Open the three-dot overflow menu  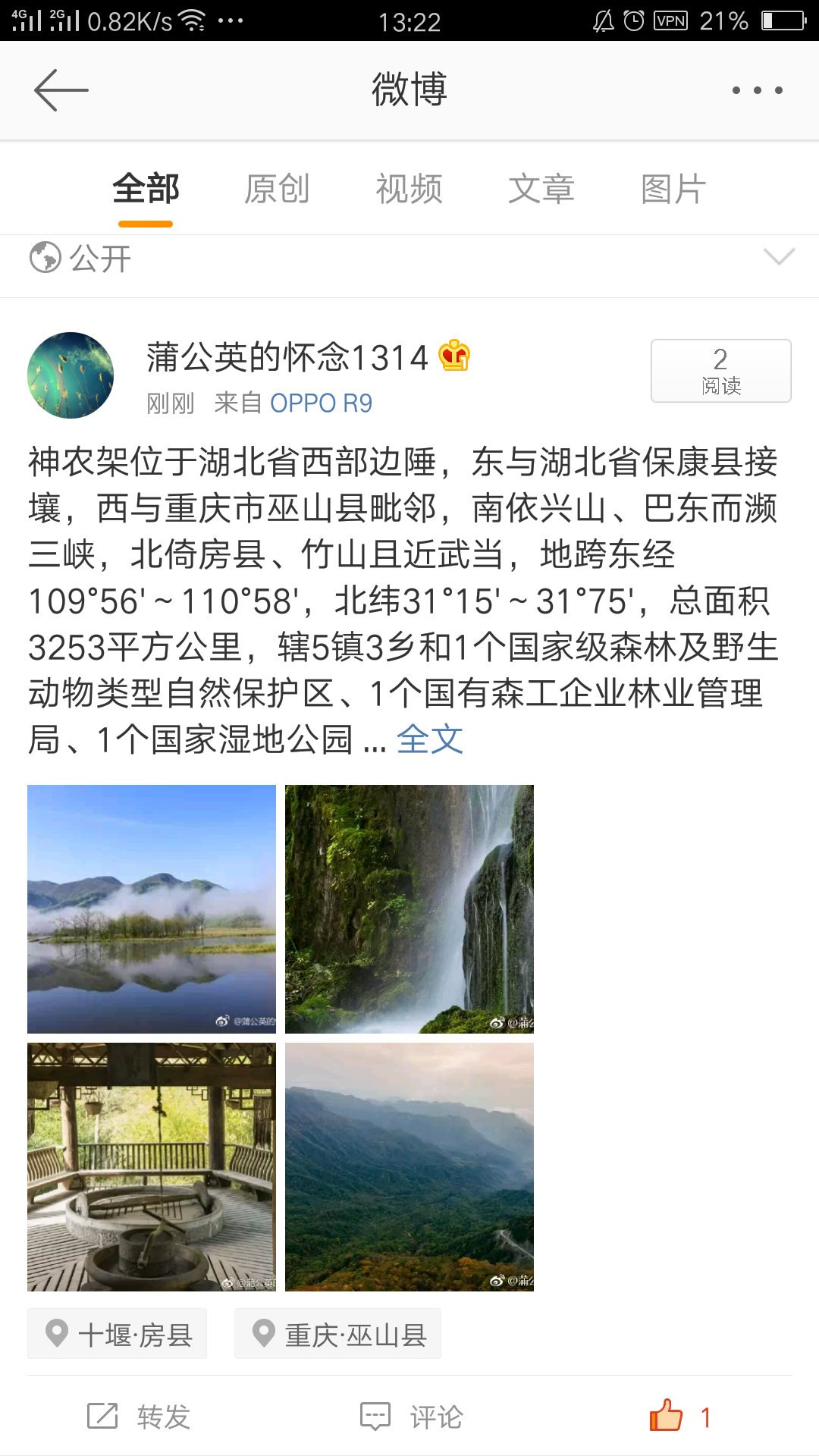pos(757,90)
